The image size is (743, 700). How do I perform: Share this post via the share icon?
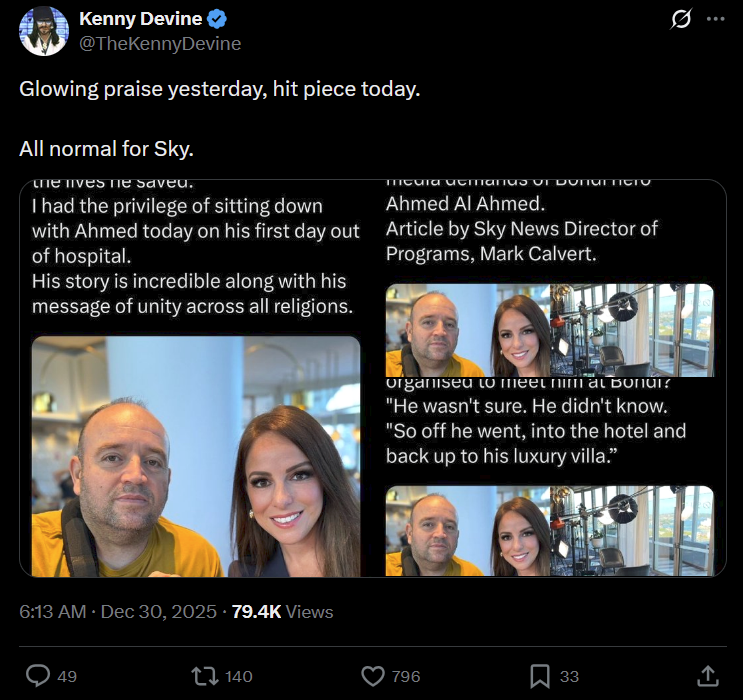click(x=707, y=676)
